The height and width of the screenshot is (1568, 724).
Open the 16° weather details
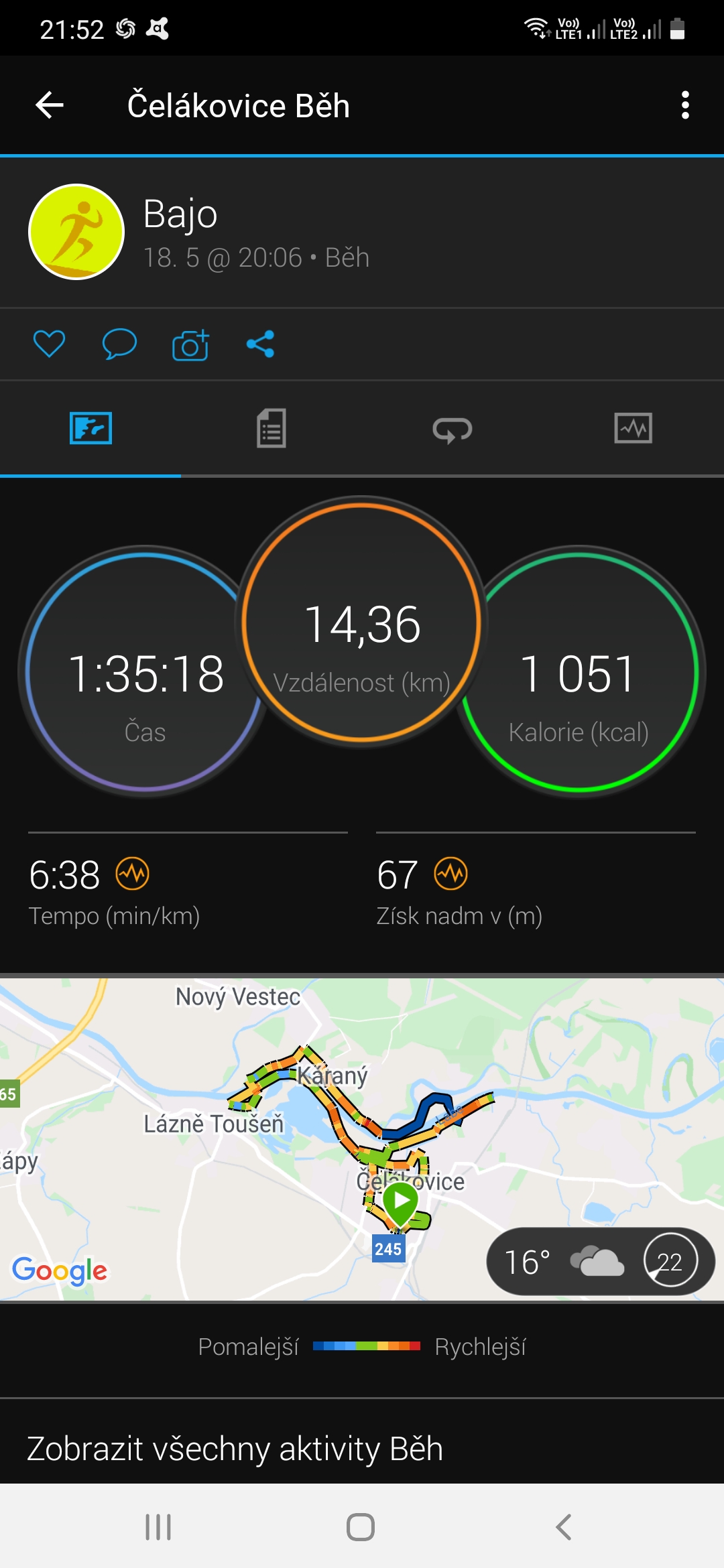(x=600, y=1262)
